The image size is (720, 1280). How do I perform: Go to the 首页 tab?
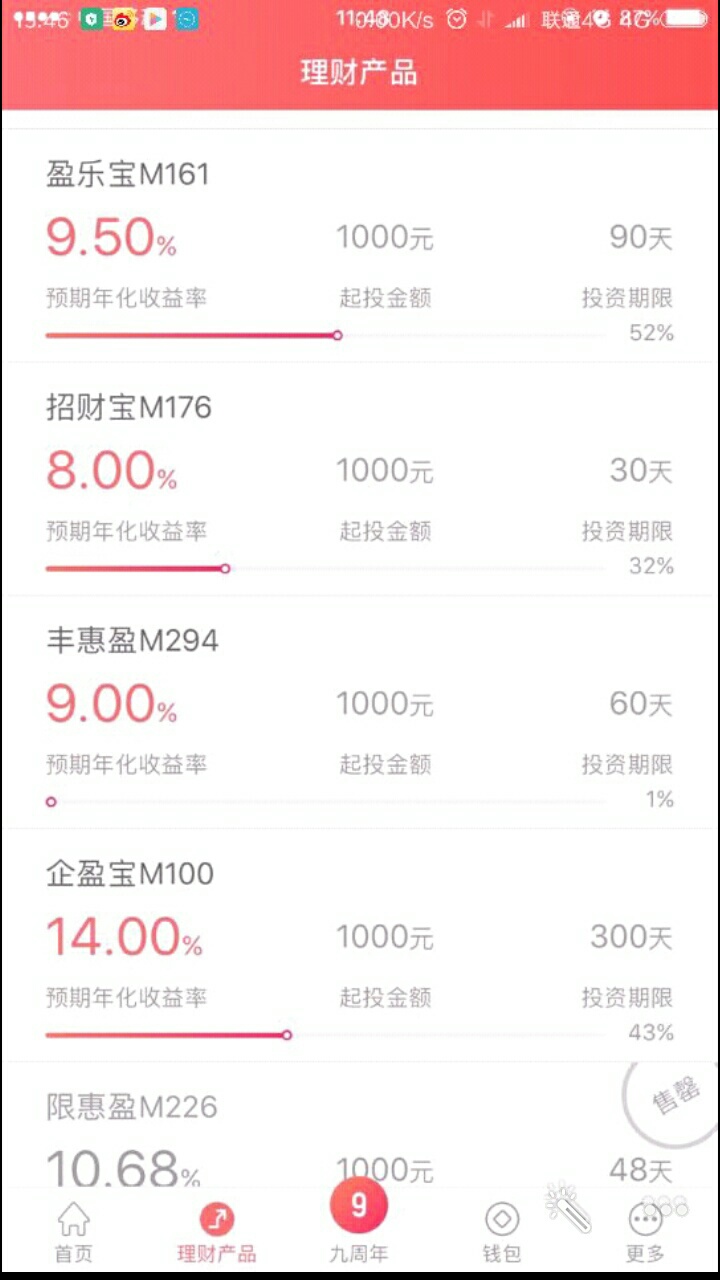73,1233
